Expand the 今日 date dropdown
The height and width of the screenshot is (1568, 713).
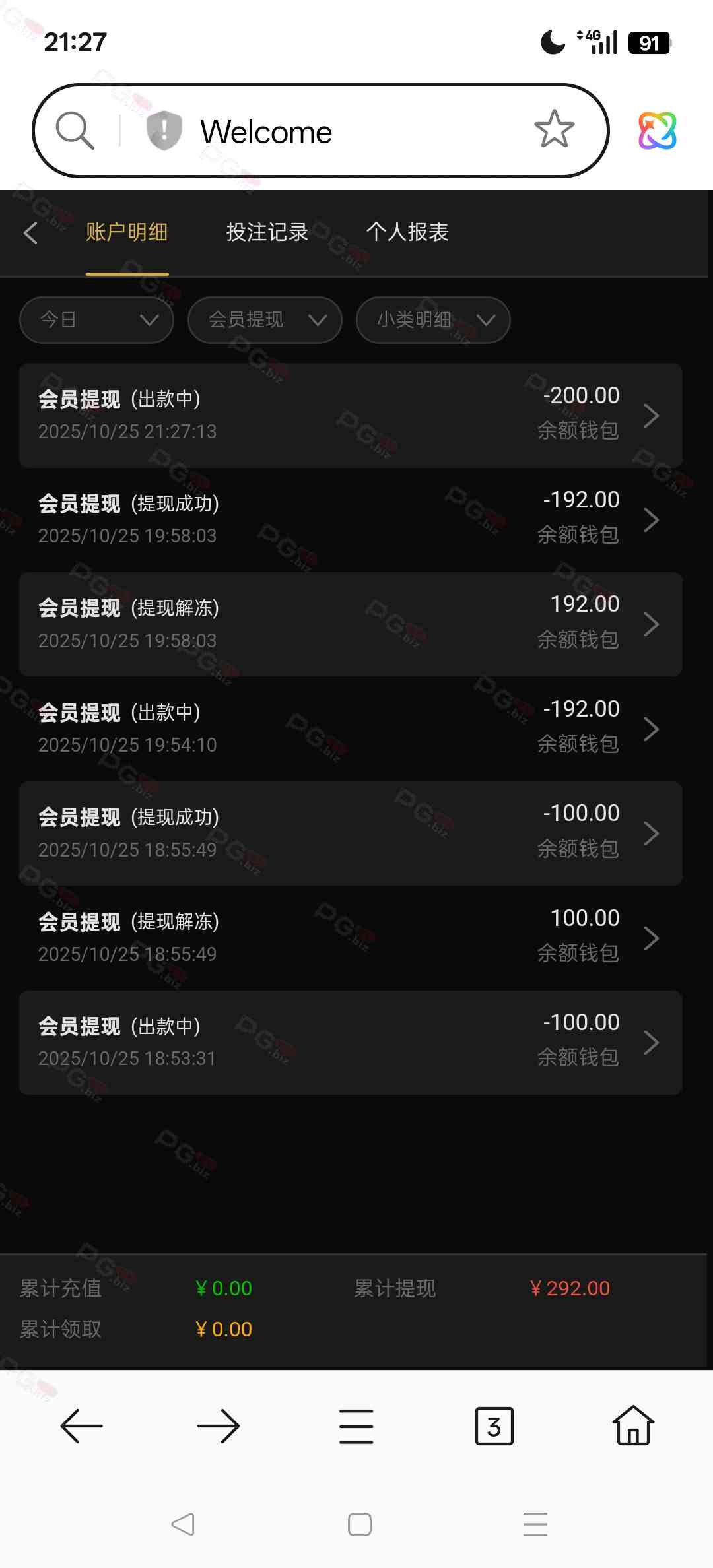coord(97,320)
